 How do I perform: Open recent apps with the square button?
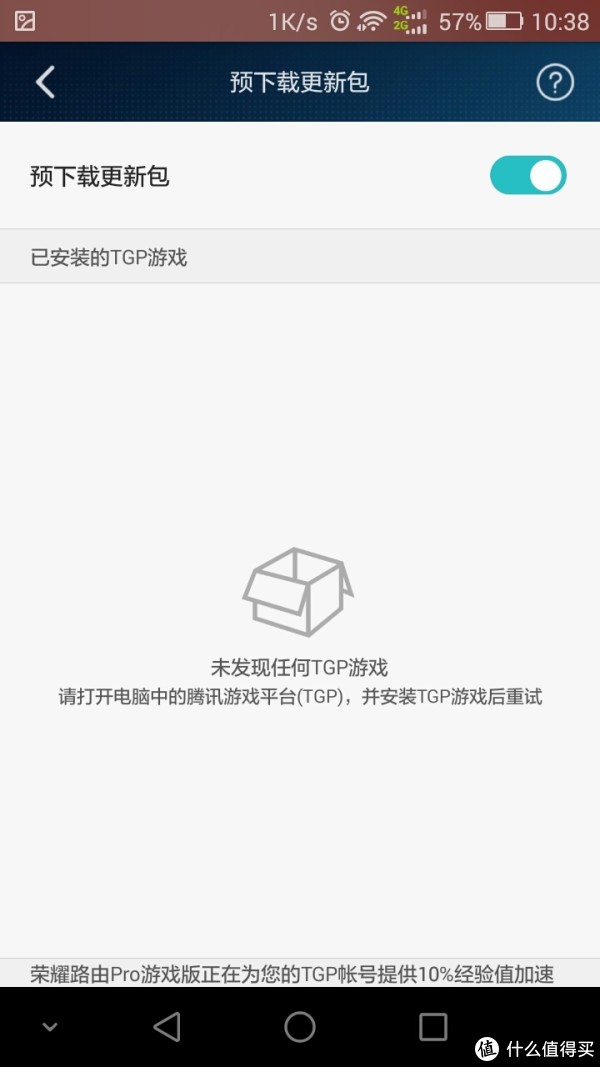[x=433, y=1026]
